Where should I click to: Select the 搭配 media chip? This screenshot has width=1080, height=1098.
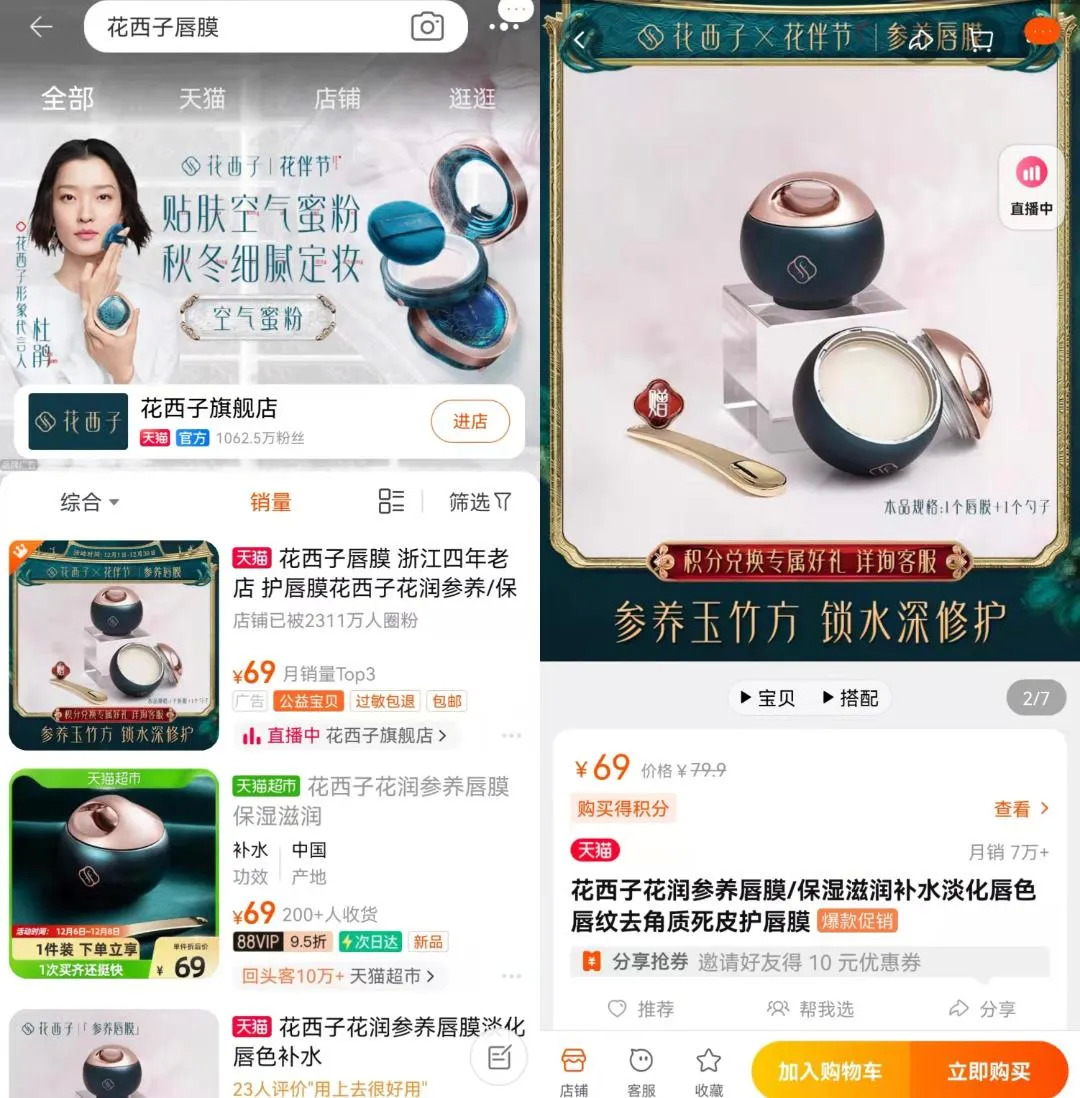849,698
